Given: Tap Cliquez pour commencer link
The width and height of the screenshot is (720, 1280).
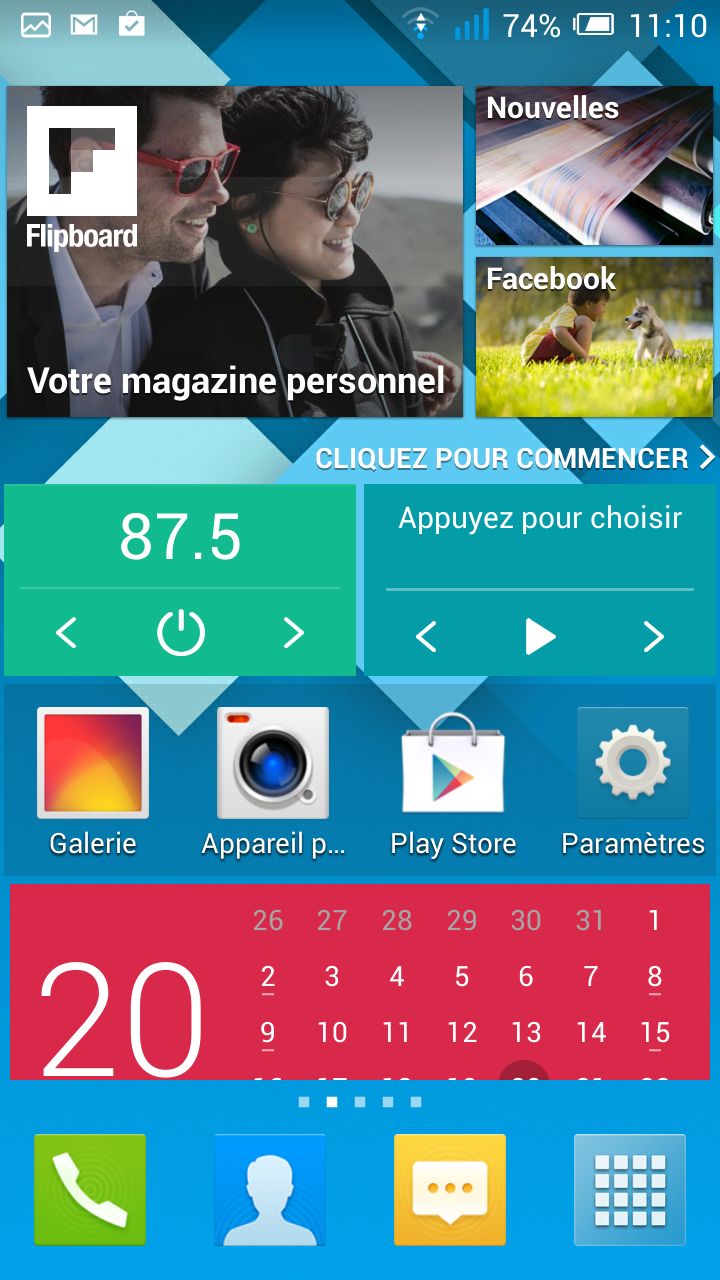Looking at the screenshot, I should [x=514, y=458].
